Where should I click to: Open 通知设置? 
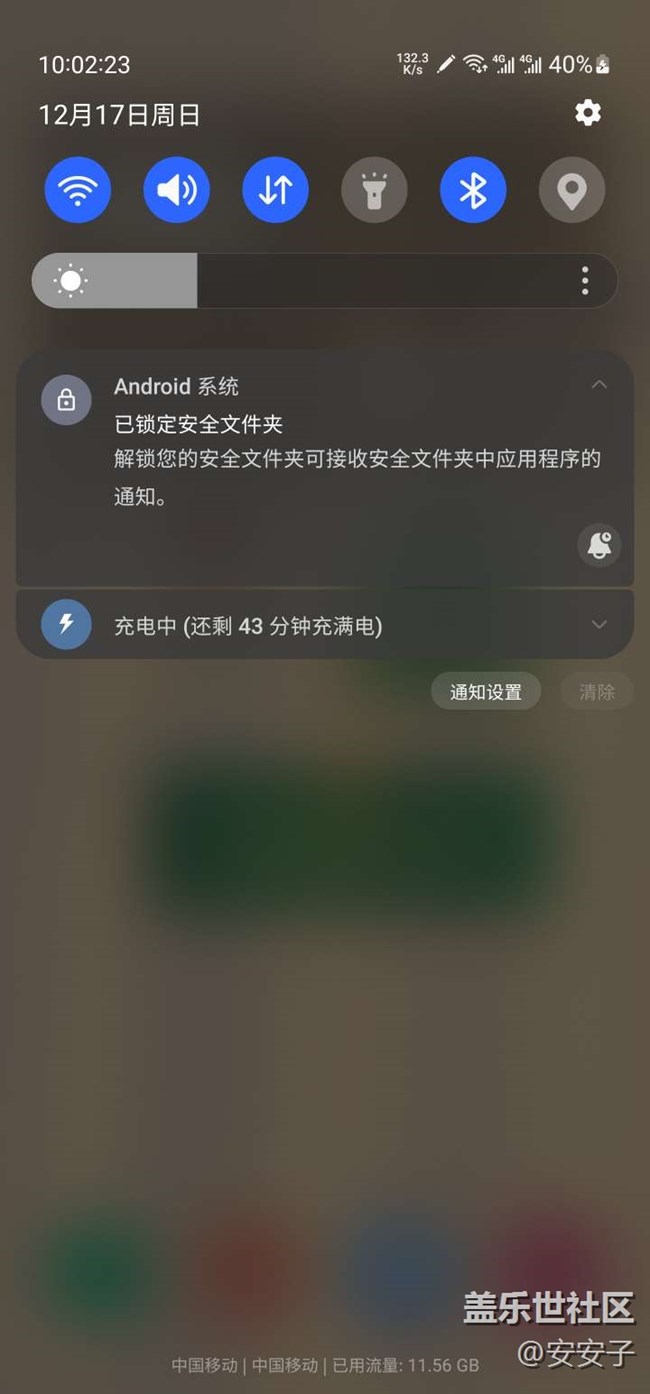(486, 692)
